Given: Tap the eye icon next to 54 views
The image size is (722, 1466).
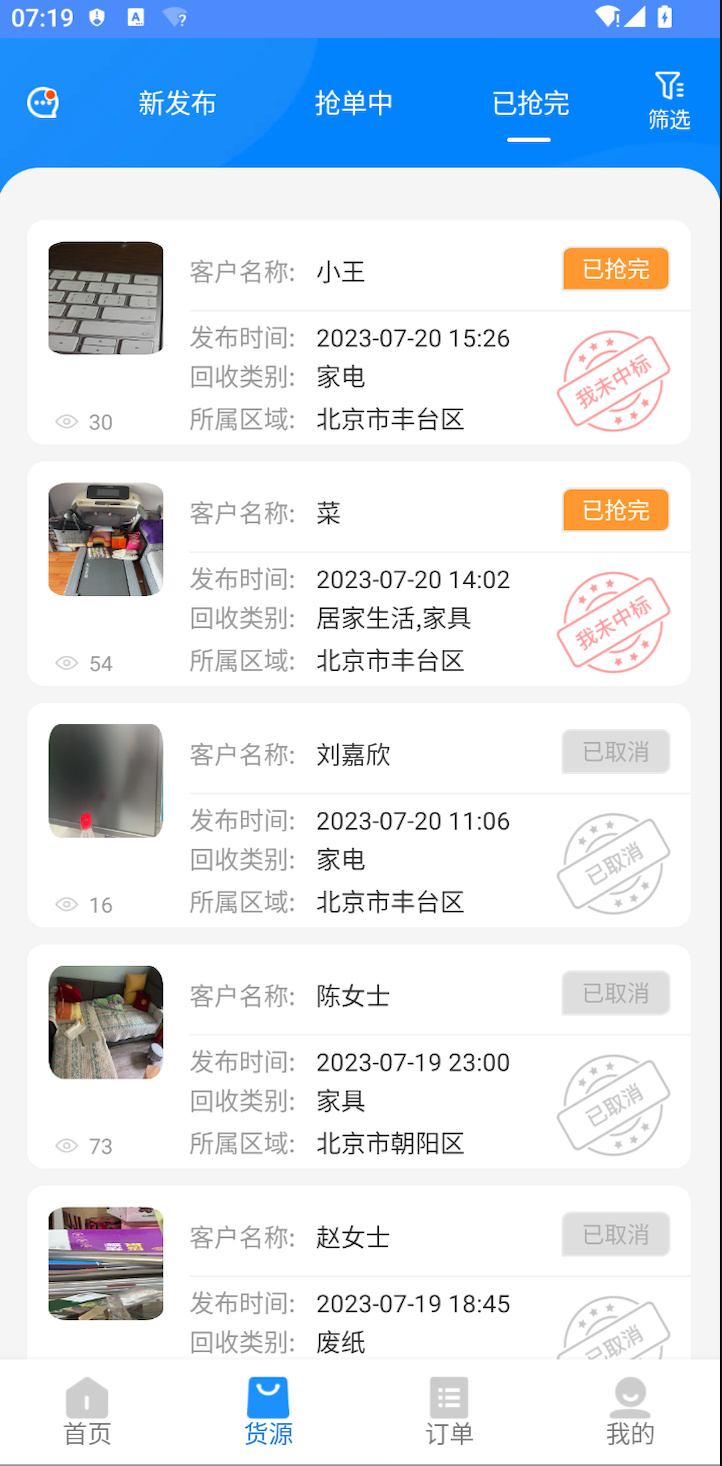Looking at the screenshot, I should coord(65,663).
